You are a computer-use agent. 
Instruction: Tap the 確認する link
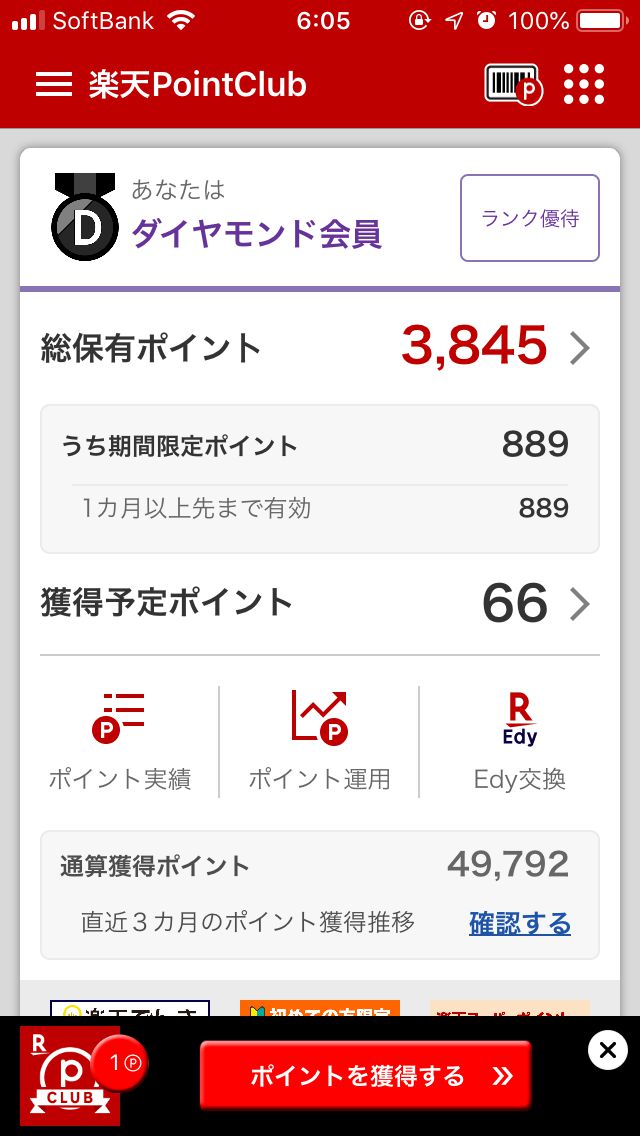tap(520, 923)
